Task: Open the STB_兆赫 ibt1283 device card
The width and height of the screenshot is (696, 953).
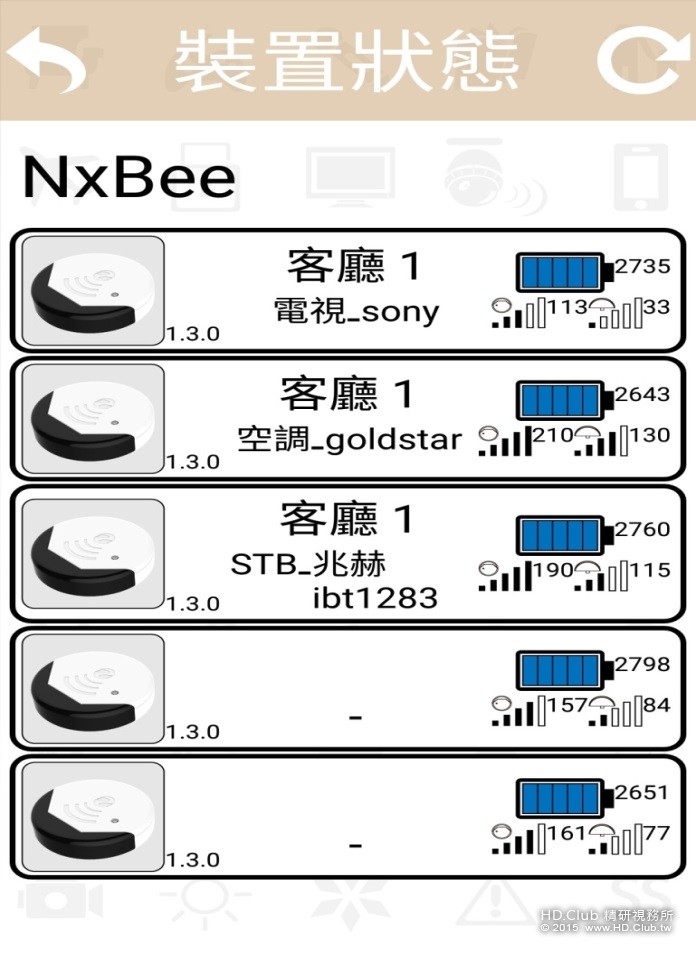Action: pos(348,553)
